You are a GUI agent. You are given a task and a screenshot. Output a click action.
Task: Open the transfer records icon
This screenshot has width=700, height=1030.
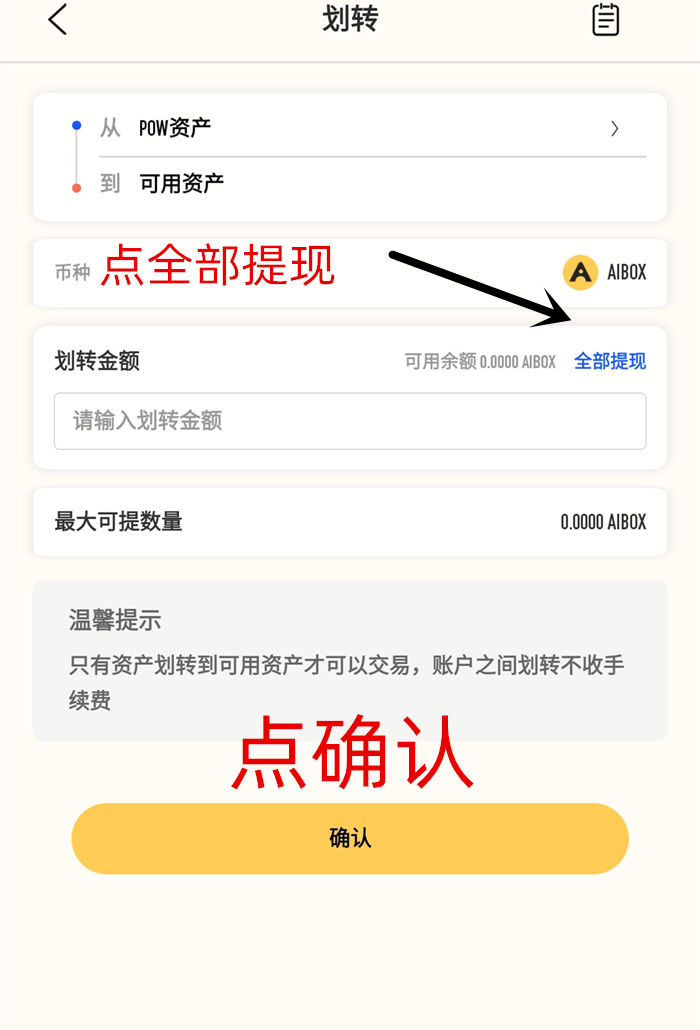coord(605,20)
